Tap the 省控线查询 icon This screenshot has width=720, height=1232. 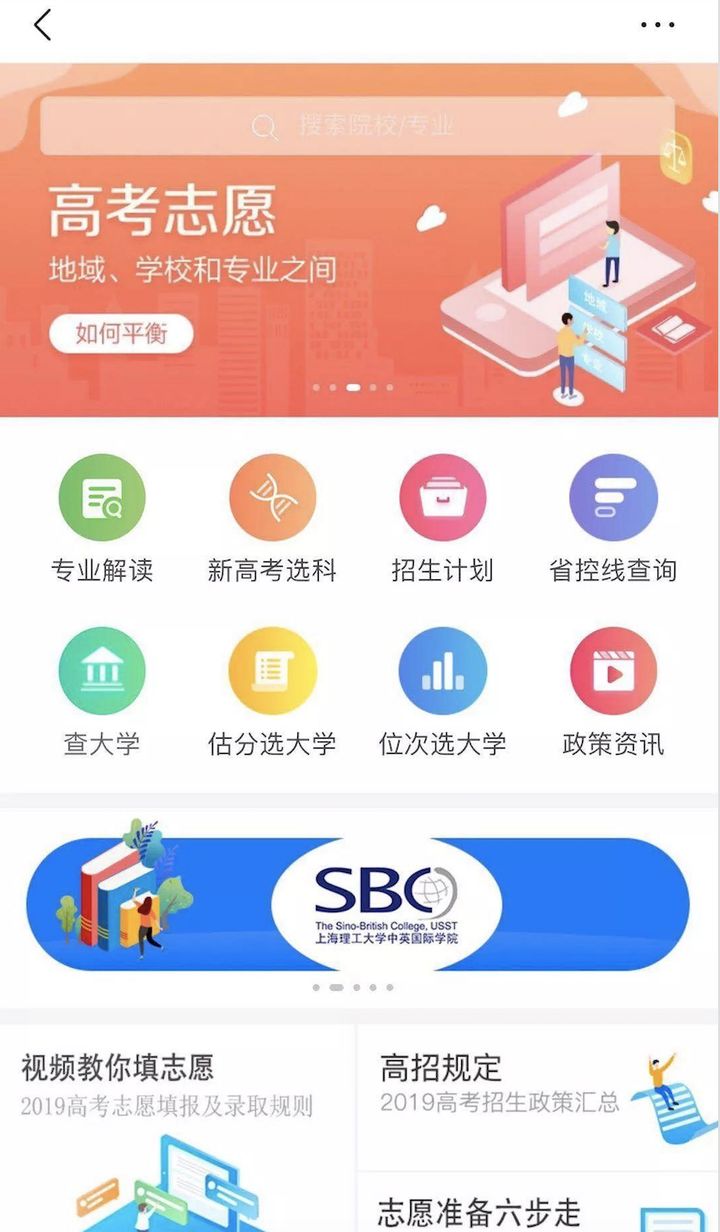(614, 496)
